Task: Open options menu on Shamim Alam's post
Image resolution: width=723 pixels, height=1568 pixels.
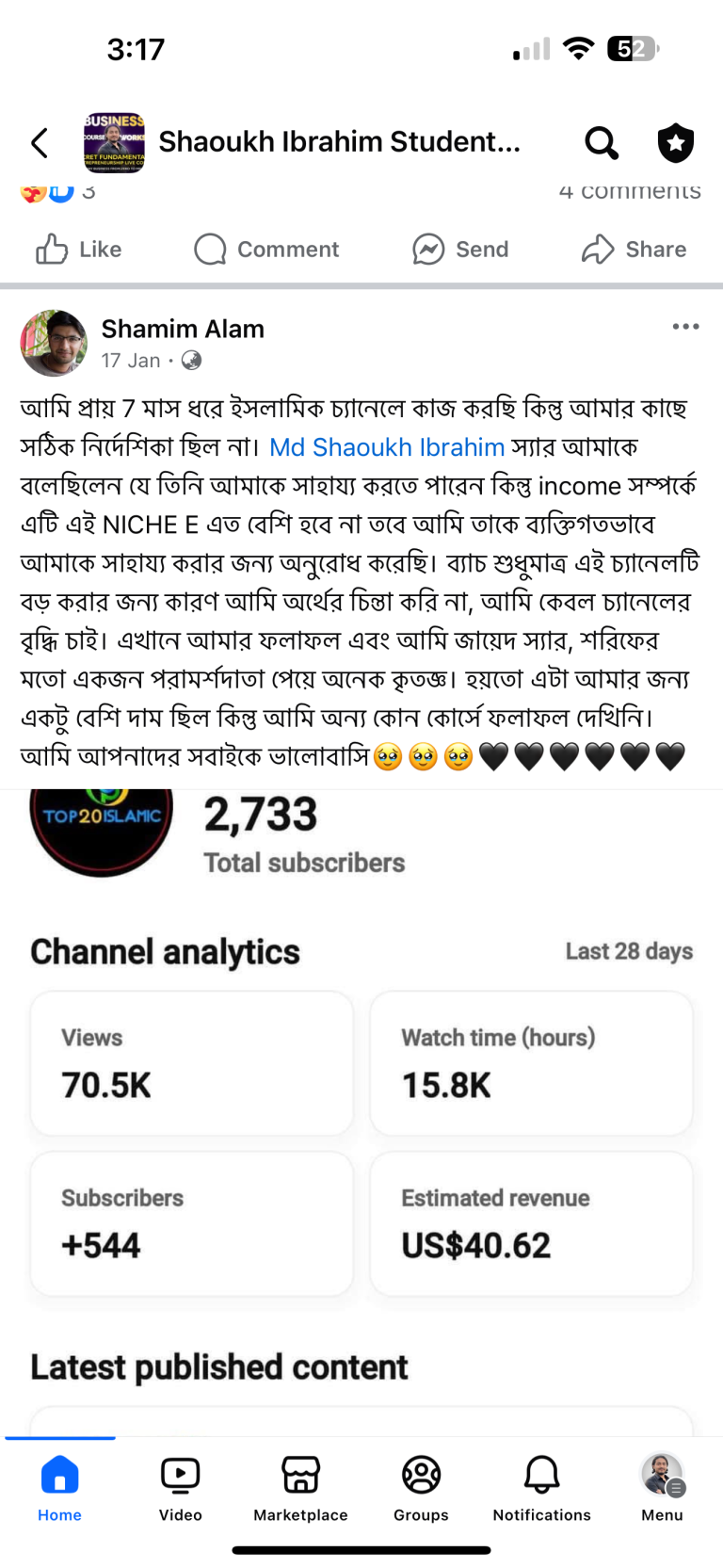Action: coord(685,327)
